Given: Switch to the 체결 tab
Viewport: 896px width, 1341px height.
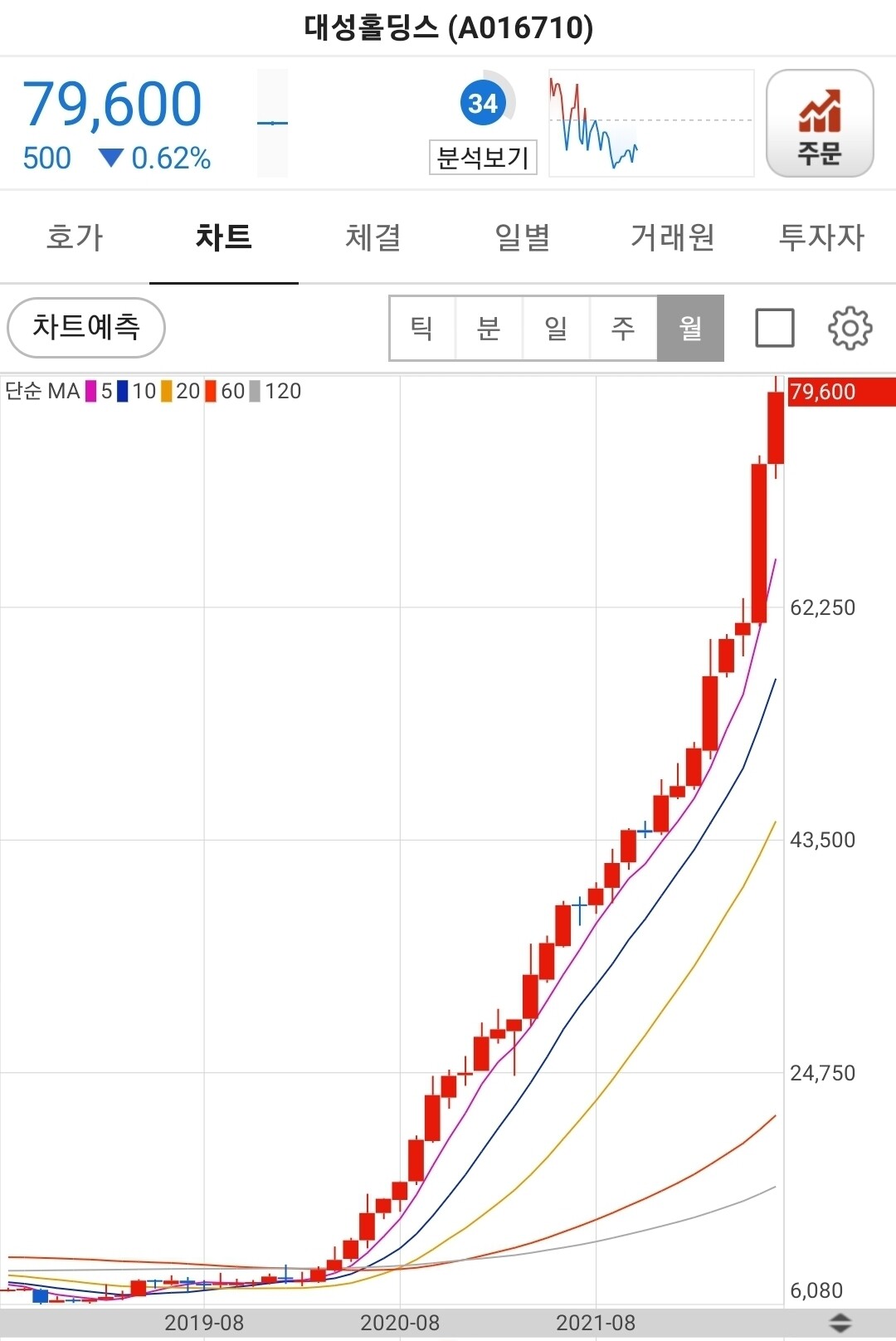Looking at the screenshot, I should tap(373, 238).
